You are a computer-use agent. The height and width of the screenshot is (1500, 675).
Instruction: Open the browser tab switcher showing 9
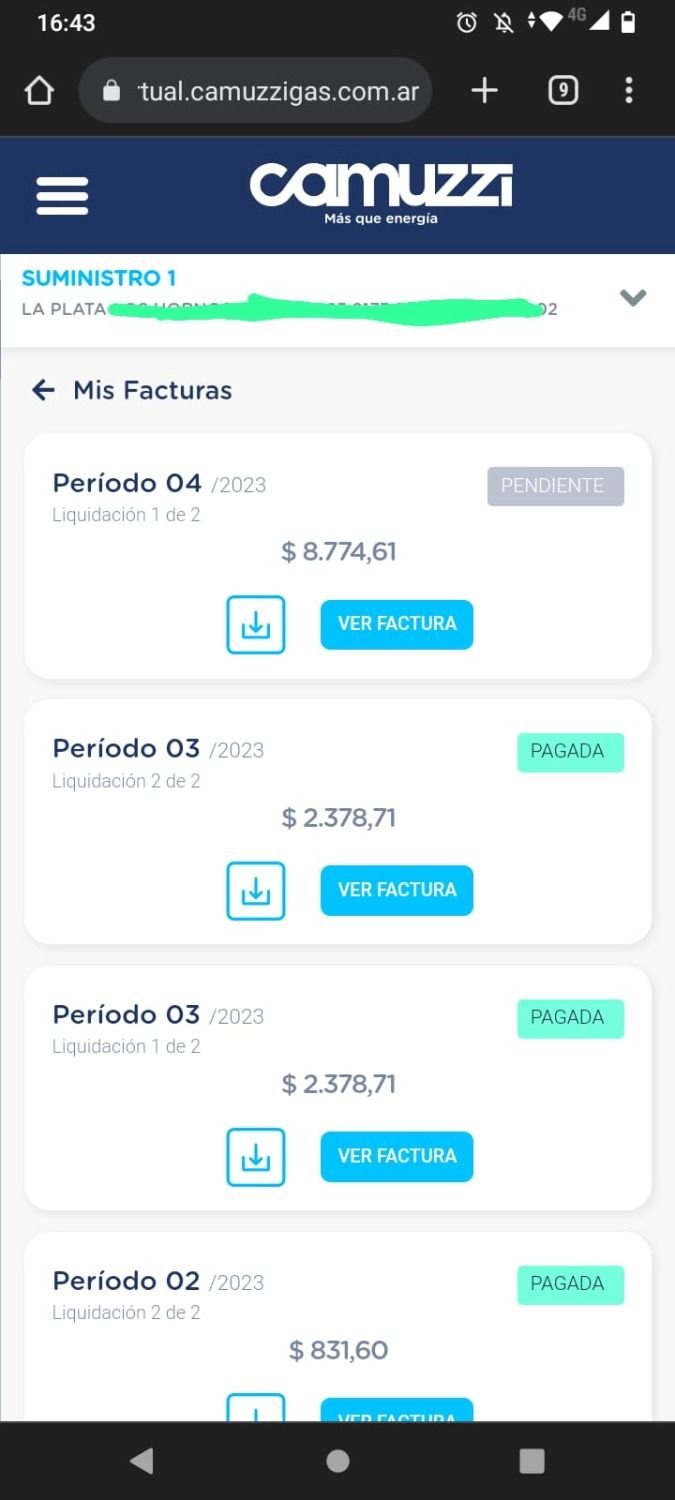(x=563, y=91)
